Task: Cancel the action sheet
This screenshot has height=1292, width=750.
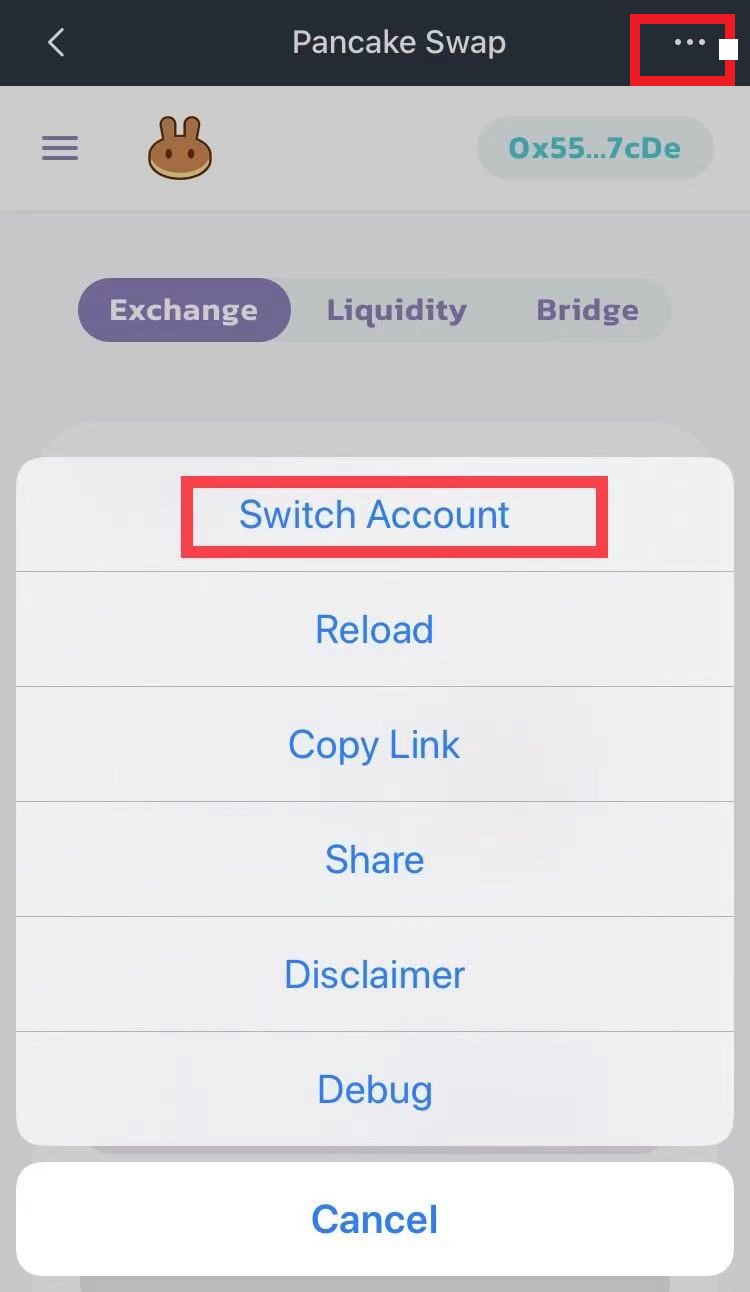Action: point(374,1219)
